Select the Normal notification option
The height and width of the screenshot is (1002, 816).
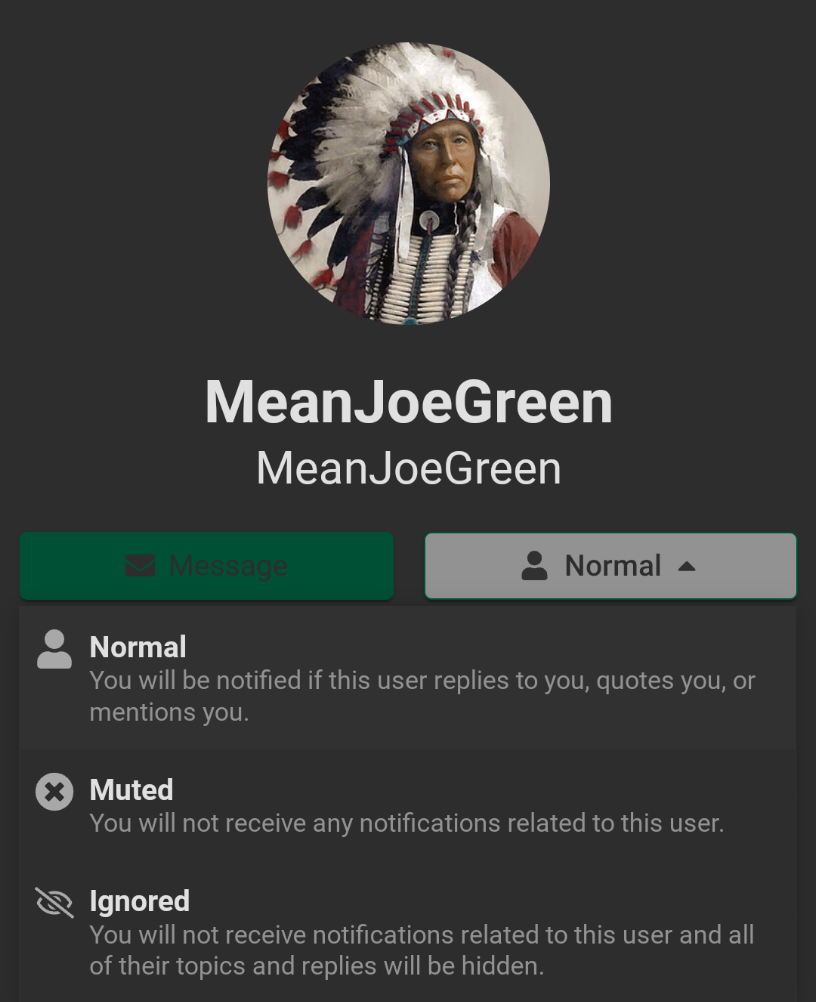(407, 679)
